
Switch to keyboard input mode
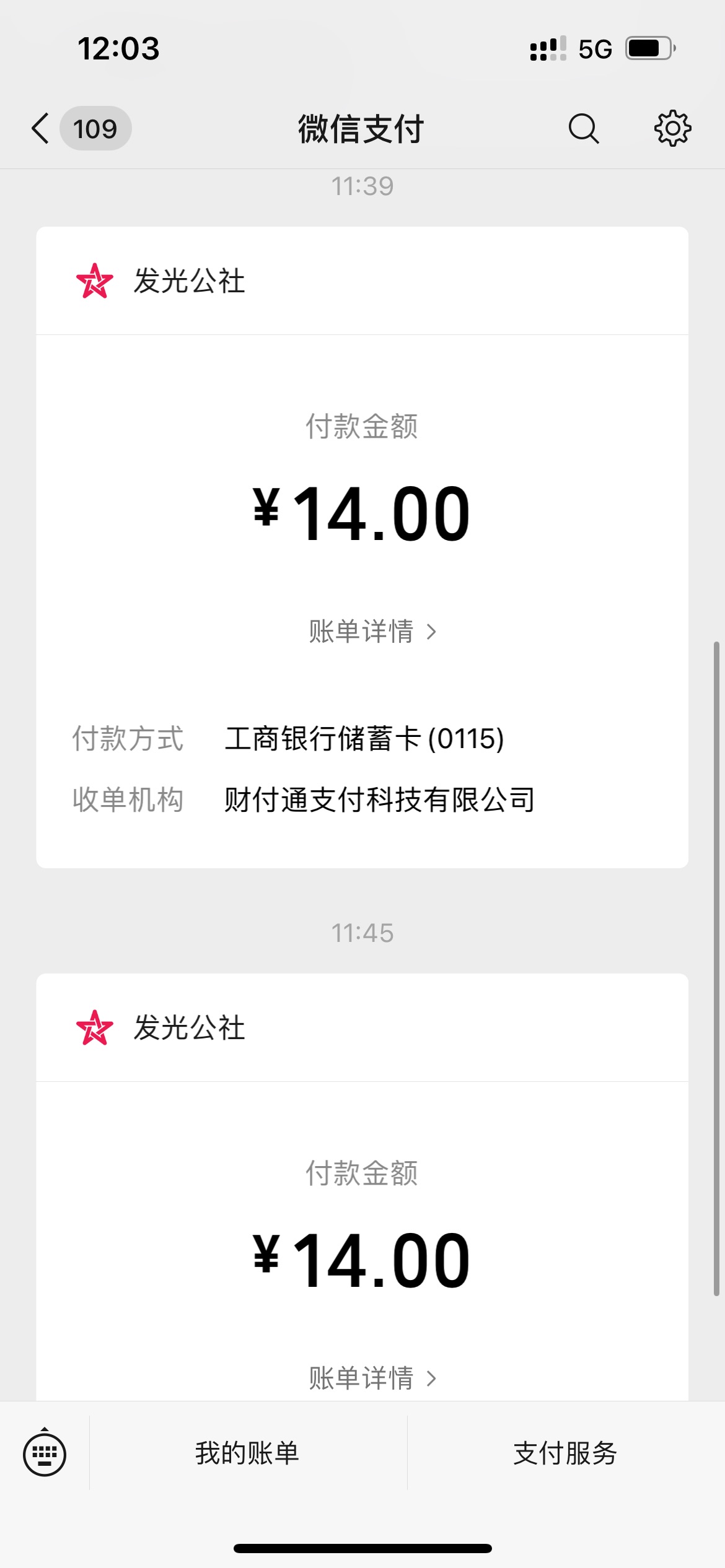tap(45, 1454)
